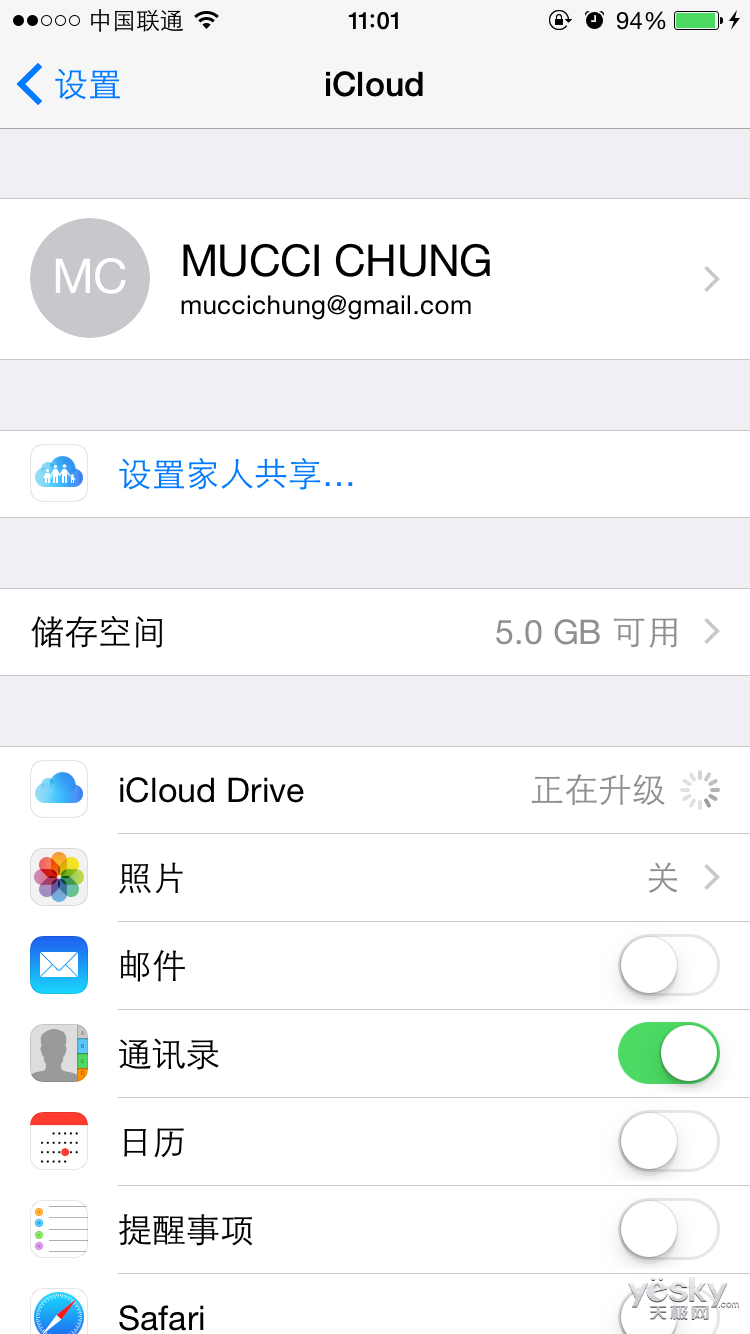
Task: Enable the 邮件 switch
Action: tap(669, 966)
